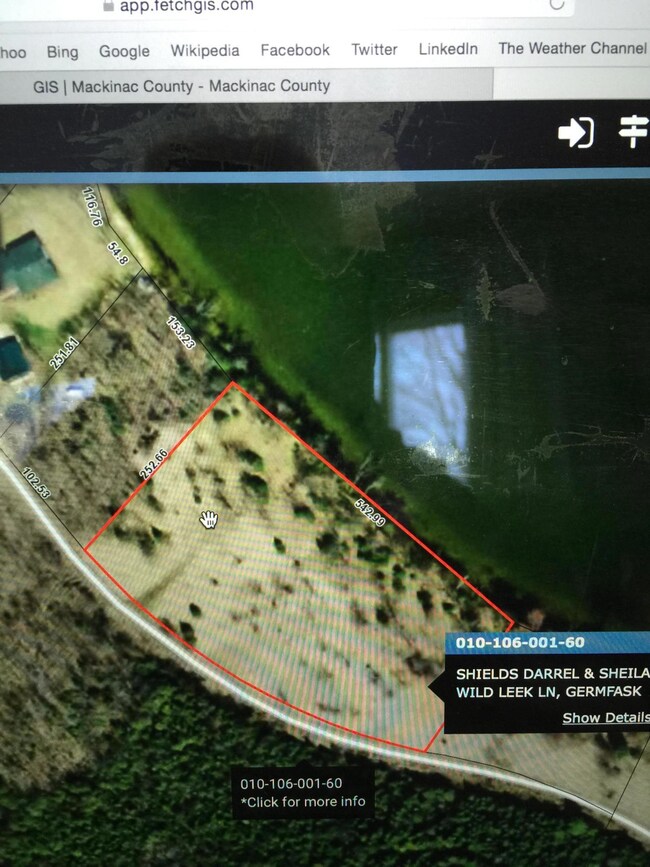Open the Facebook bookmark
Viewport: 650px width, 867px height.
[295, 50]
